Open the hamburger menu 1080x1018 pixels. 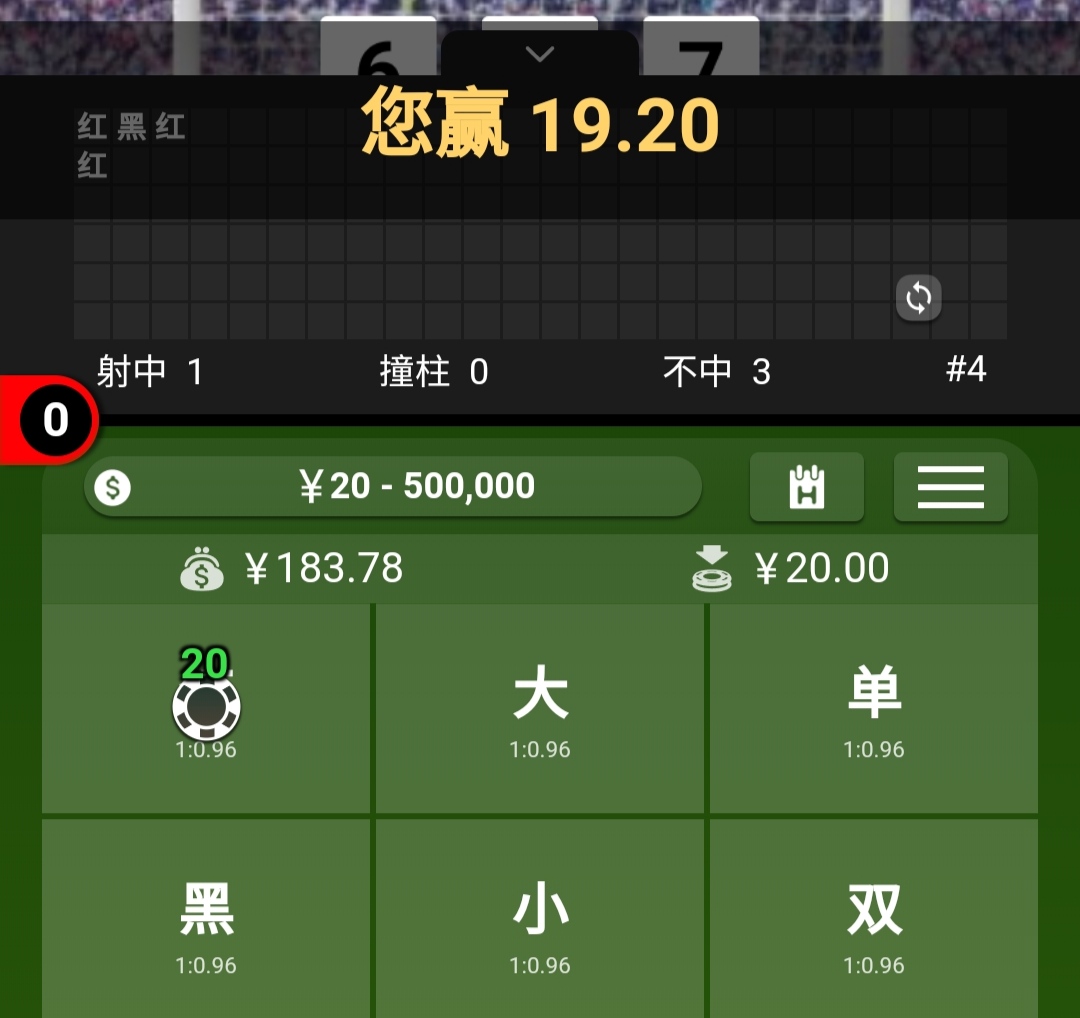pyautogui.click(x=950, y=487)
